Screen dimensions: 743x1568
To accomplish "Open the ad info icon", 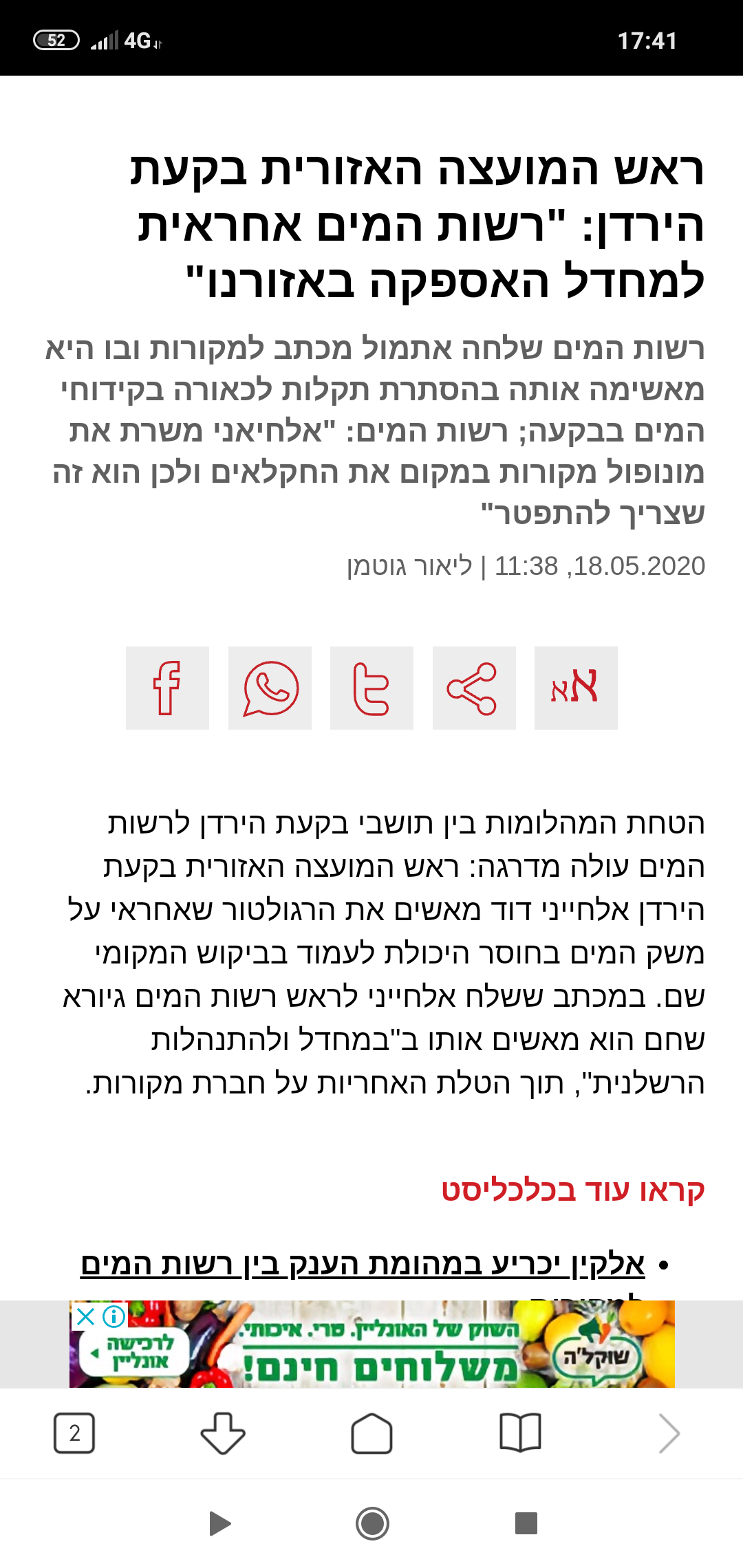I will tap(114, 1316).
